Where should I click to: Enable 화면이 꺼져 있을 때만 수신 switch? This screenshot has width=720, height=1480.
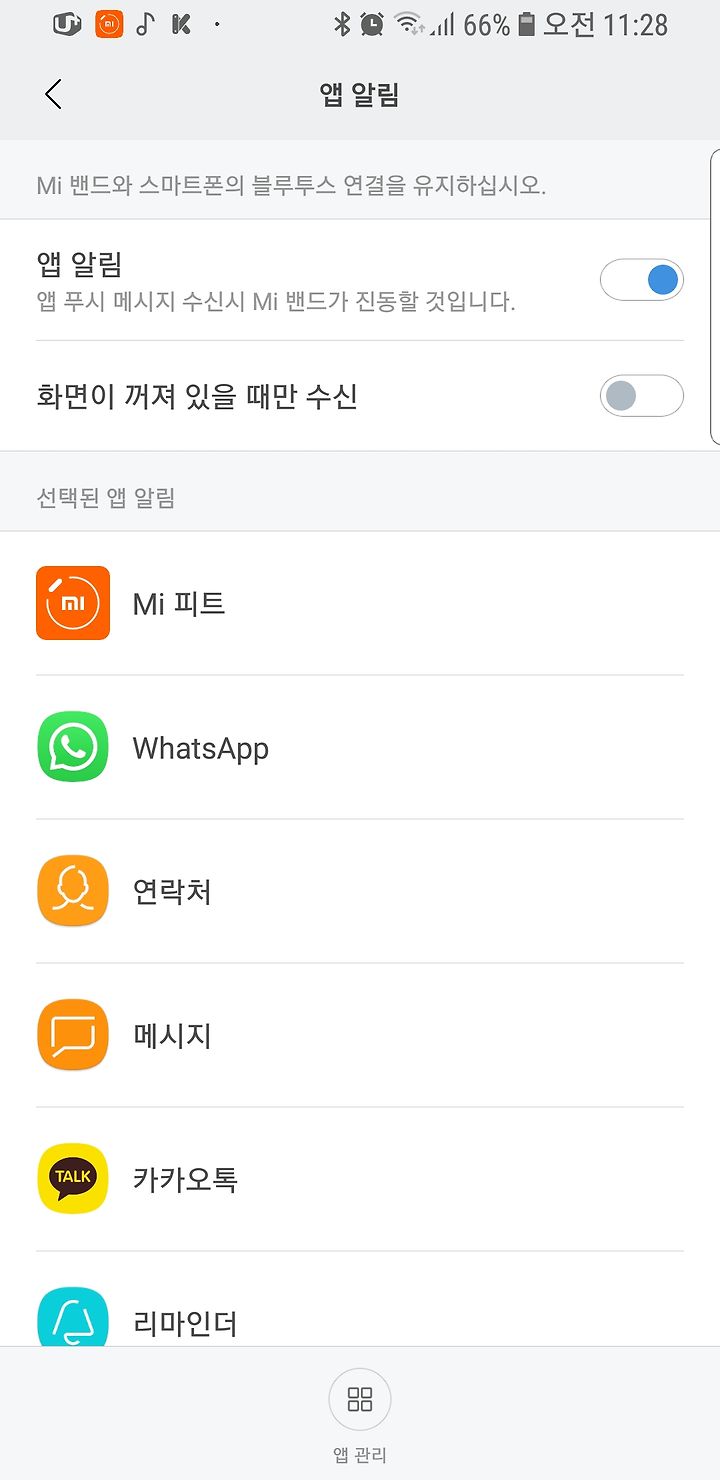642,396
